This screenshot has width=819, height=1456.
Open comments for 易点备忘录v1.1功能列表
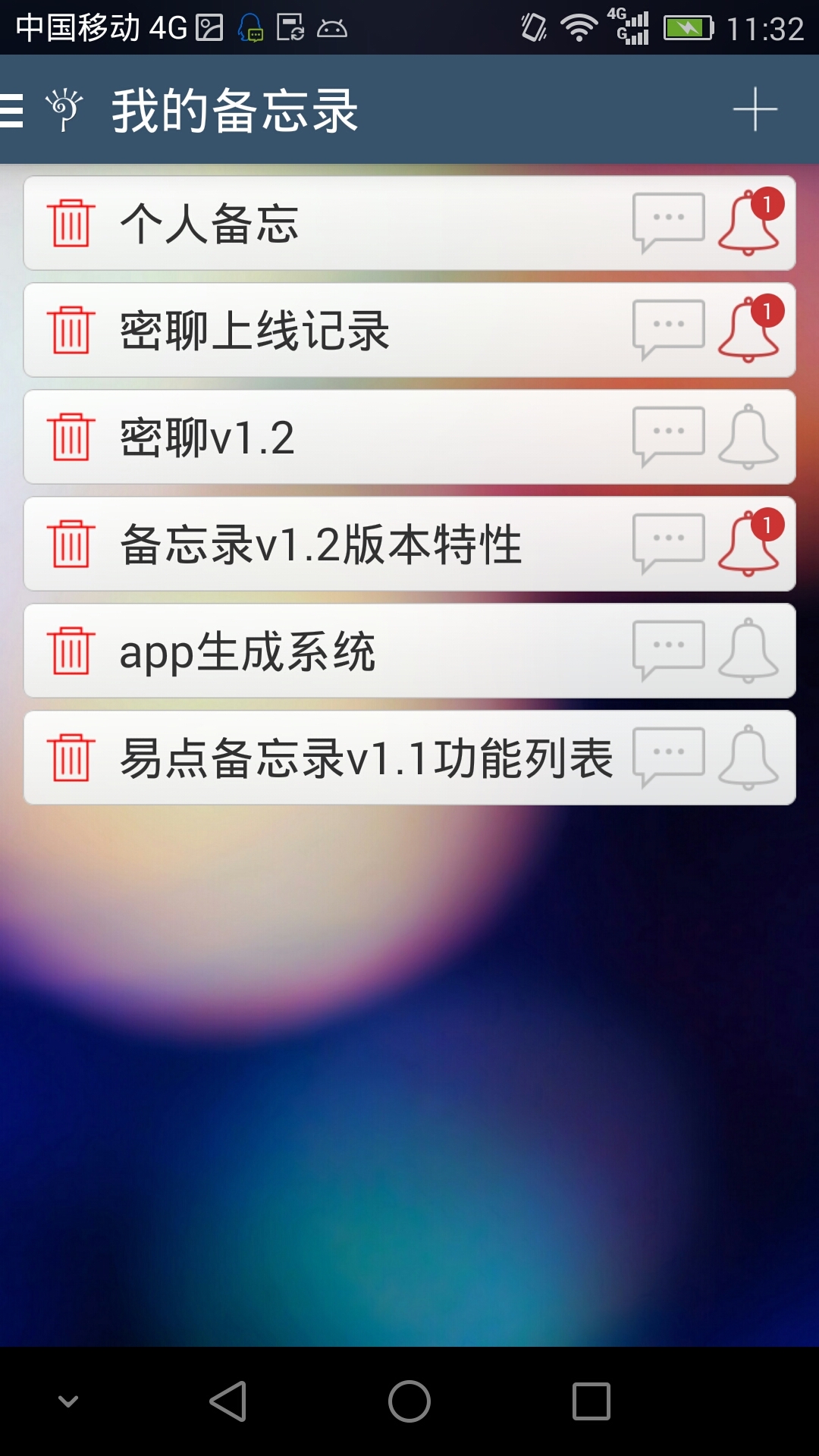668,756
